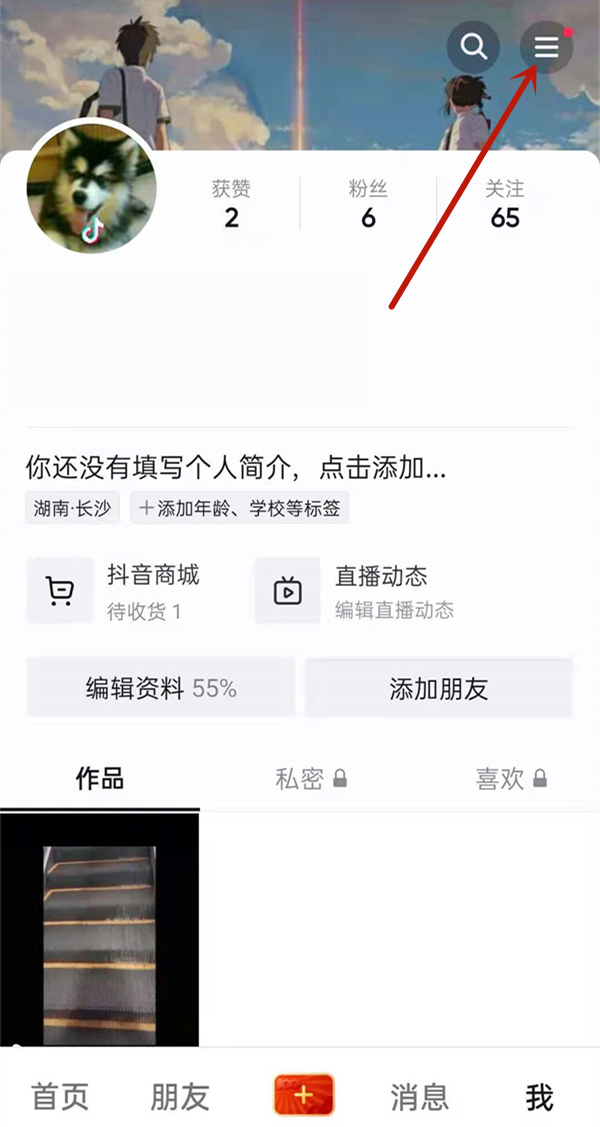Select the 作品 tab
600x1127 pixels.
tap(100, 779)
